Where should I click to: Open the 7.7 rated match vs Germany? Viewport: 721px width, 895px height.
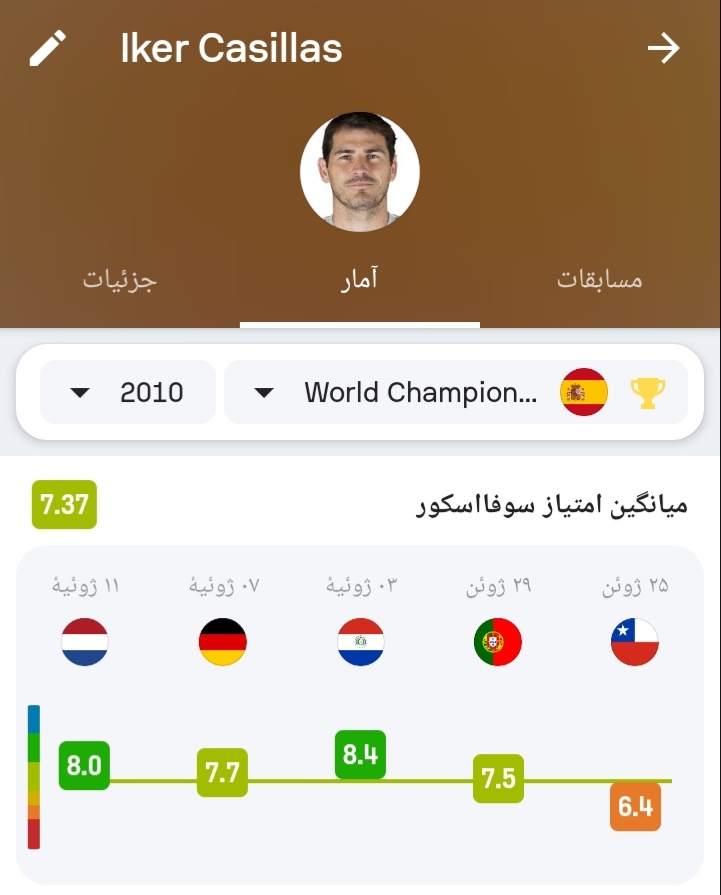222,773
